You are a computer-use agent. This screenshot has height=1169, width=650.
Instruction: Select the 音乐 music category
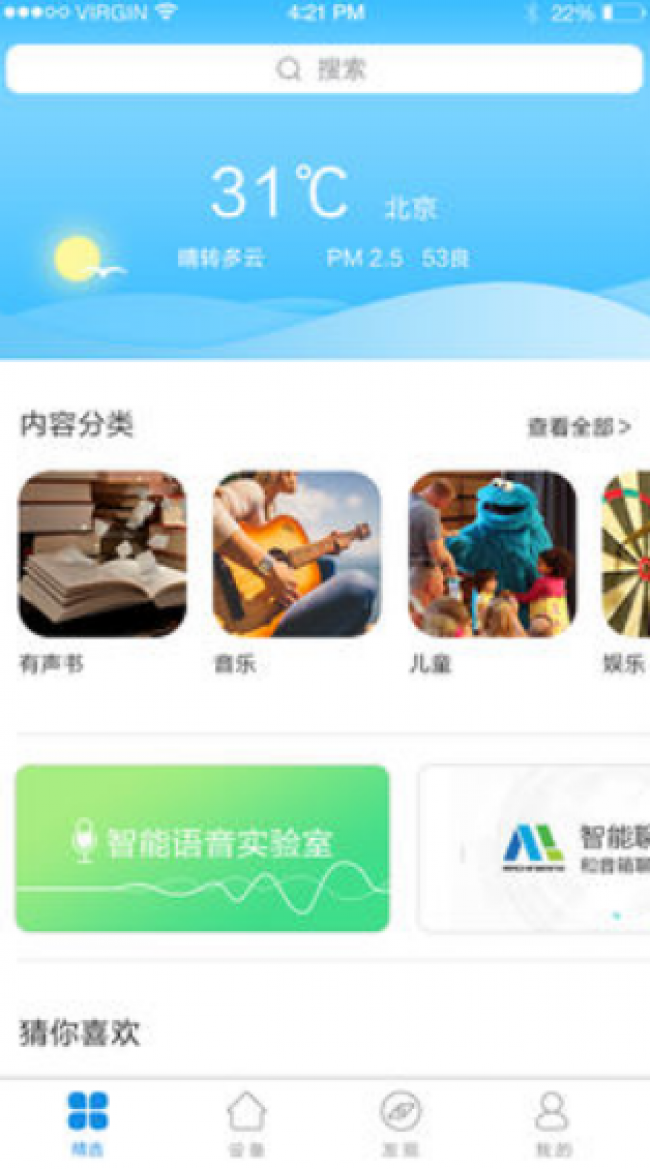pyautogui.click(x=297, y=554)
